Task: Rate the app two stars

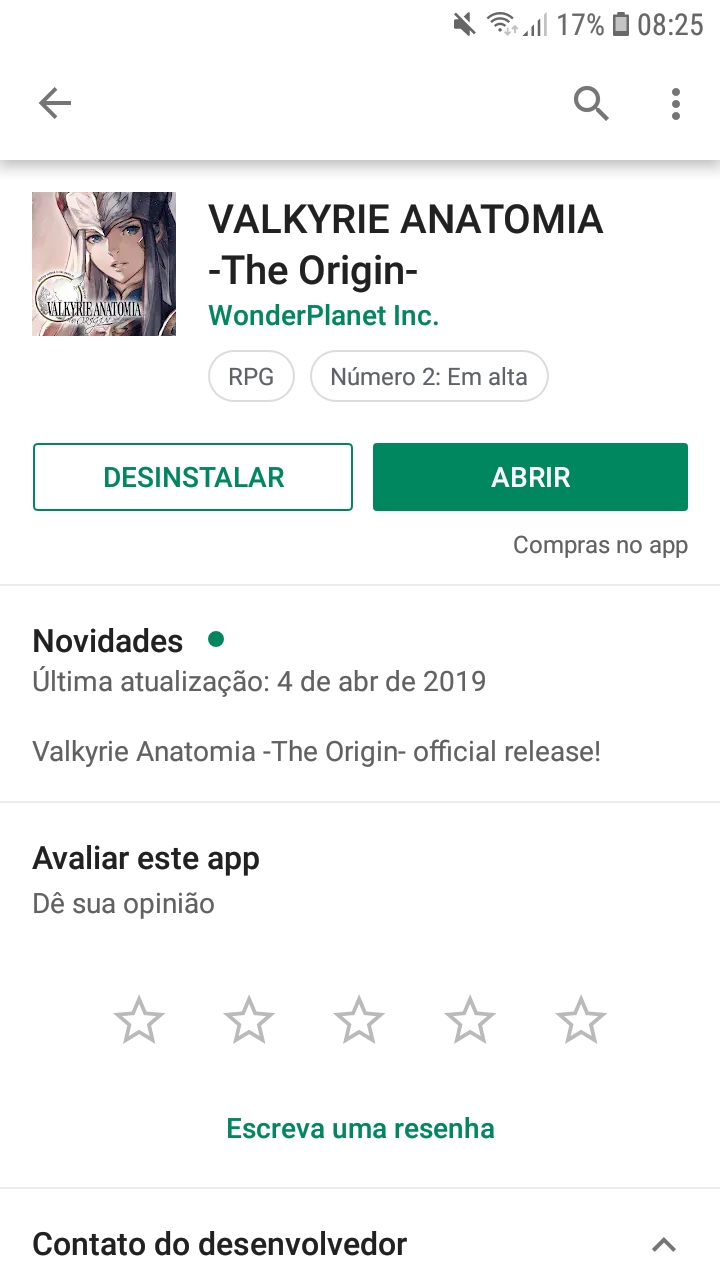Action: pos(249,1021)
